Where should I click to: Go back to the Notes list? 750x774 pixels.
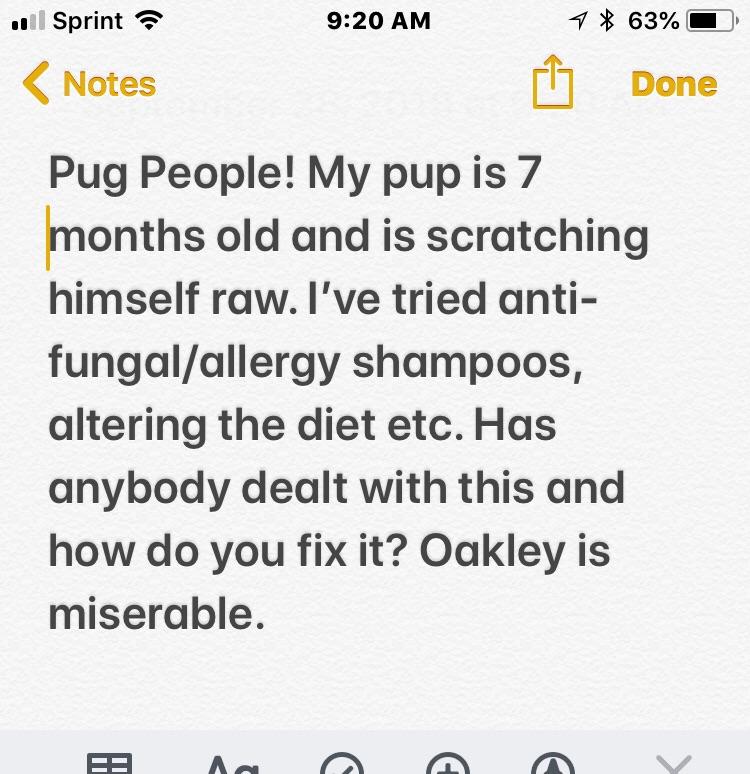pyautogui.click(x=88, y=84)
